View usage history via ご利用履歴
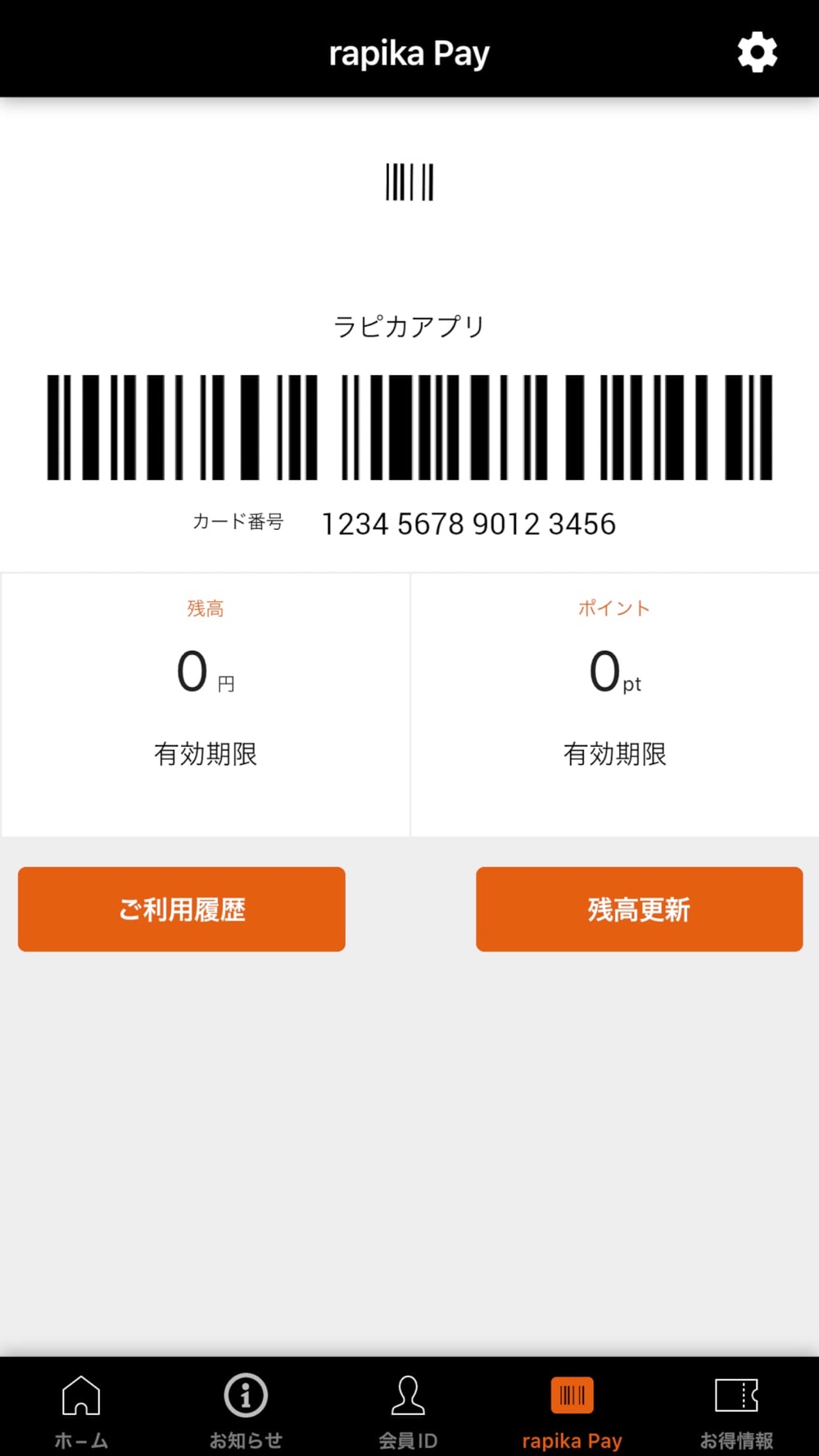Viewport: 819px width, 1456px height. 182,909
